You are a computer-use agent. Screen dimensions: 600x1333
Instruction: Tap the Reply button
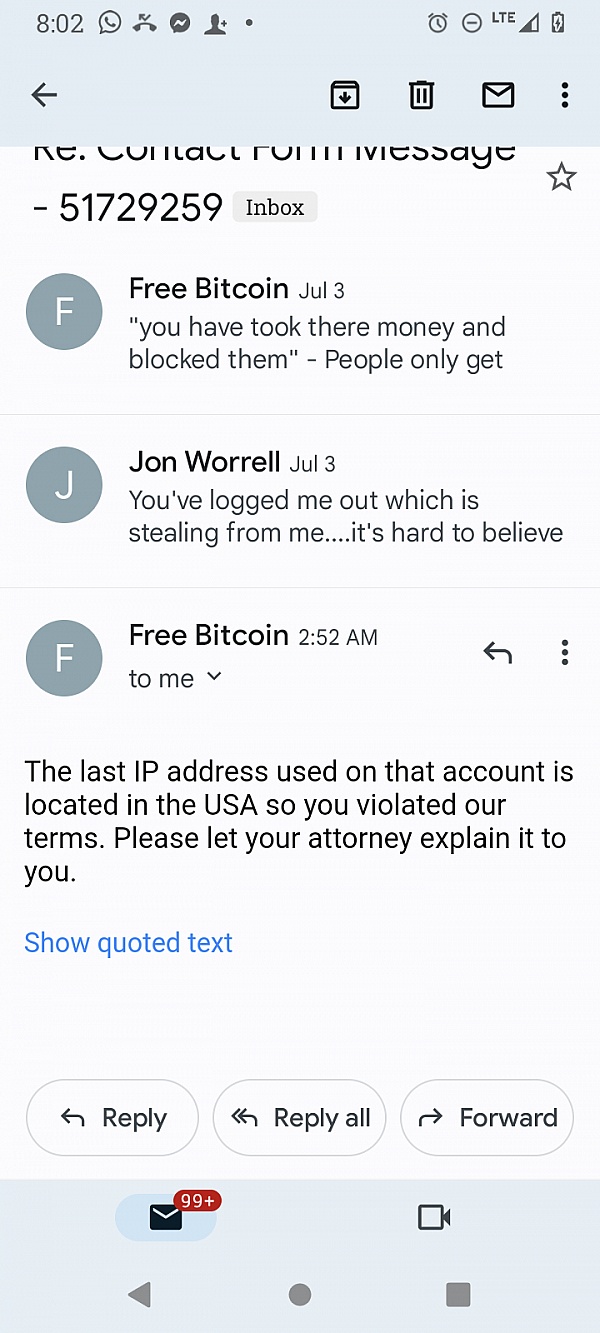tap(112, 1118)
